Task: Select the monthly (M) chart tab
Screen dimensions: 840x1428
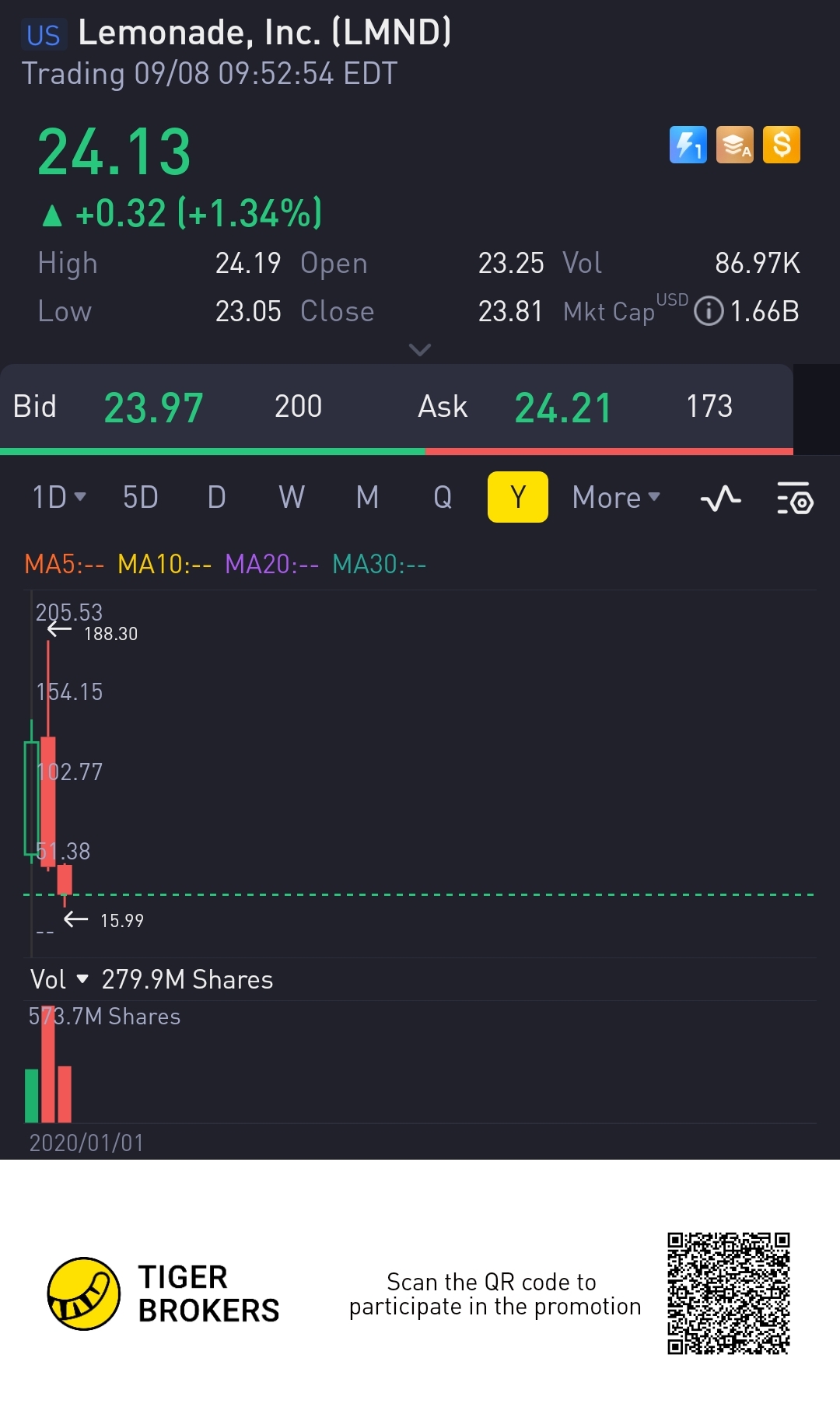Action: point(367,497)
